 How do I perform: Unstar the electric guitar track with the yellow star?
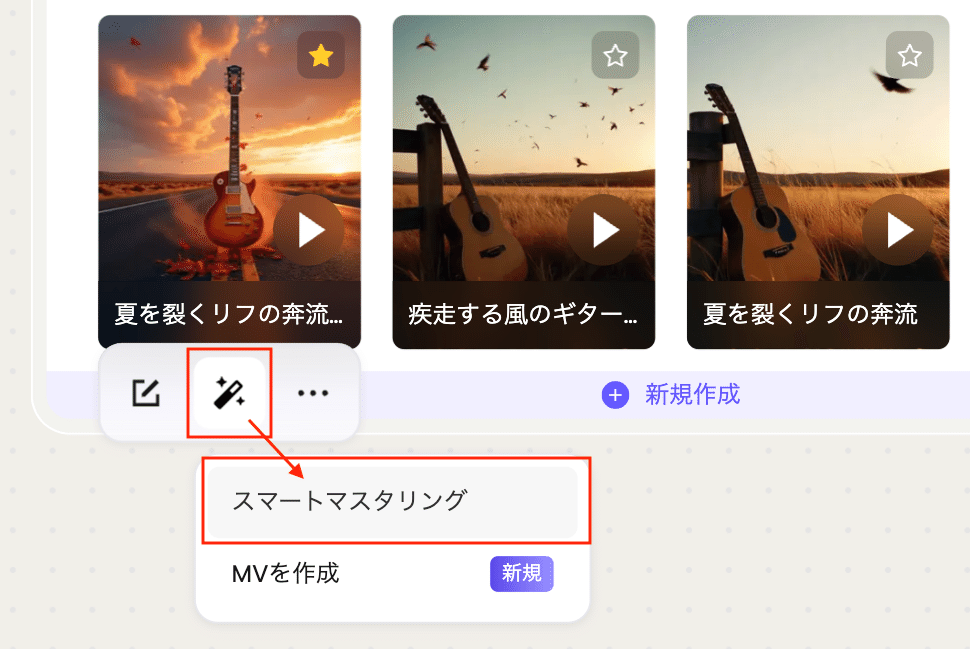click(x=320, y=56)
